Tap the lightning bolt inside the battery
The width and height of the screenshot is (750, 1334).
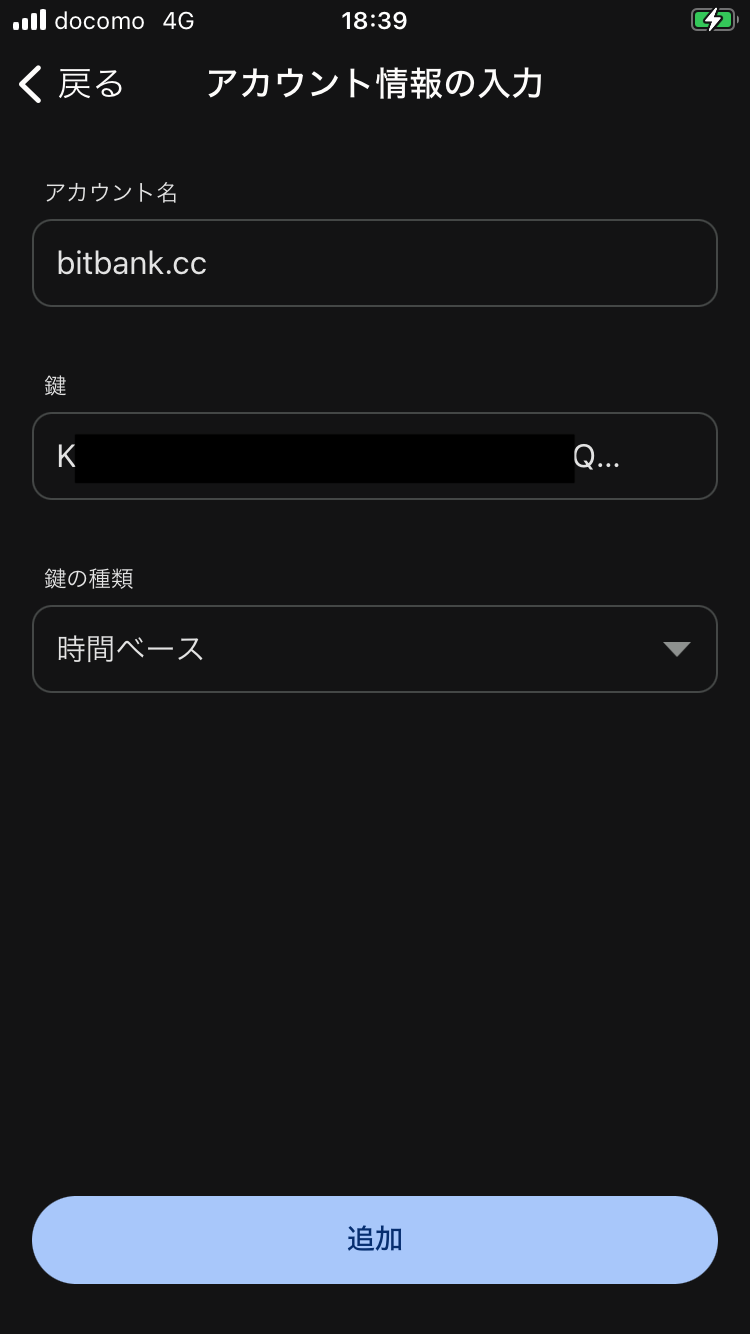click(x=714, y=18)
